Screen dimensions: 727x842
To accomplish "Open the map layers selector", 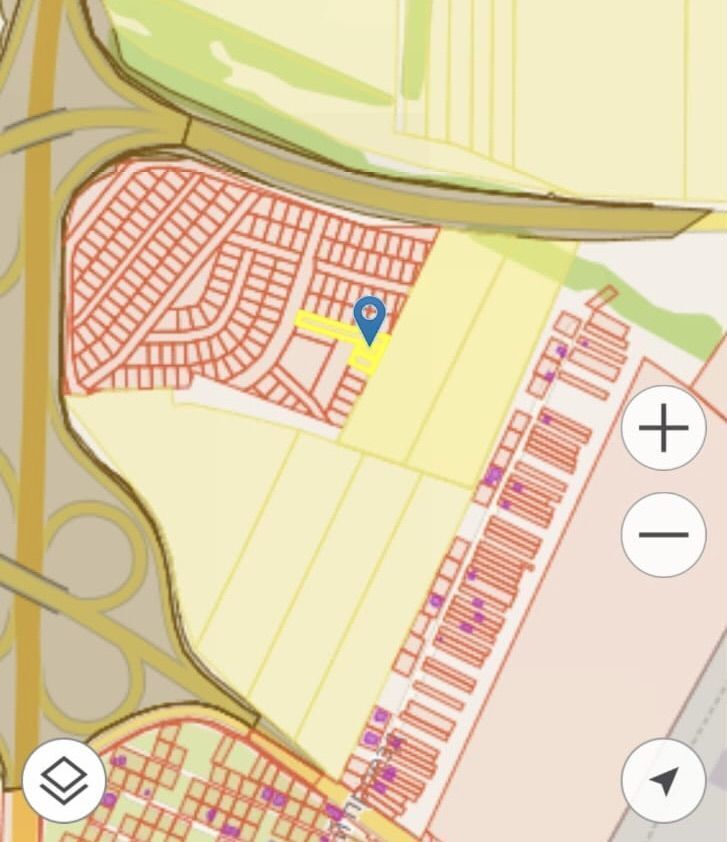I will [64, 781].
